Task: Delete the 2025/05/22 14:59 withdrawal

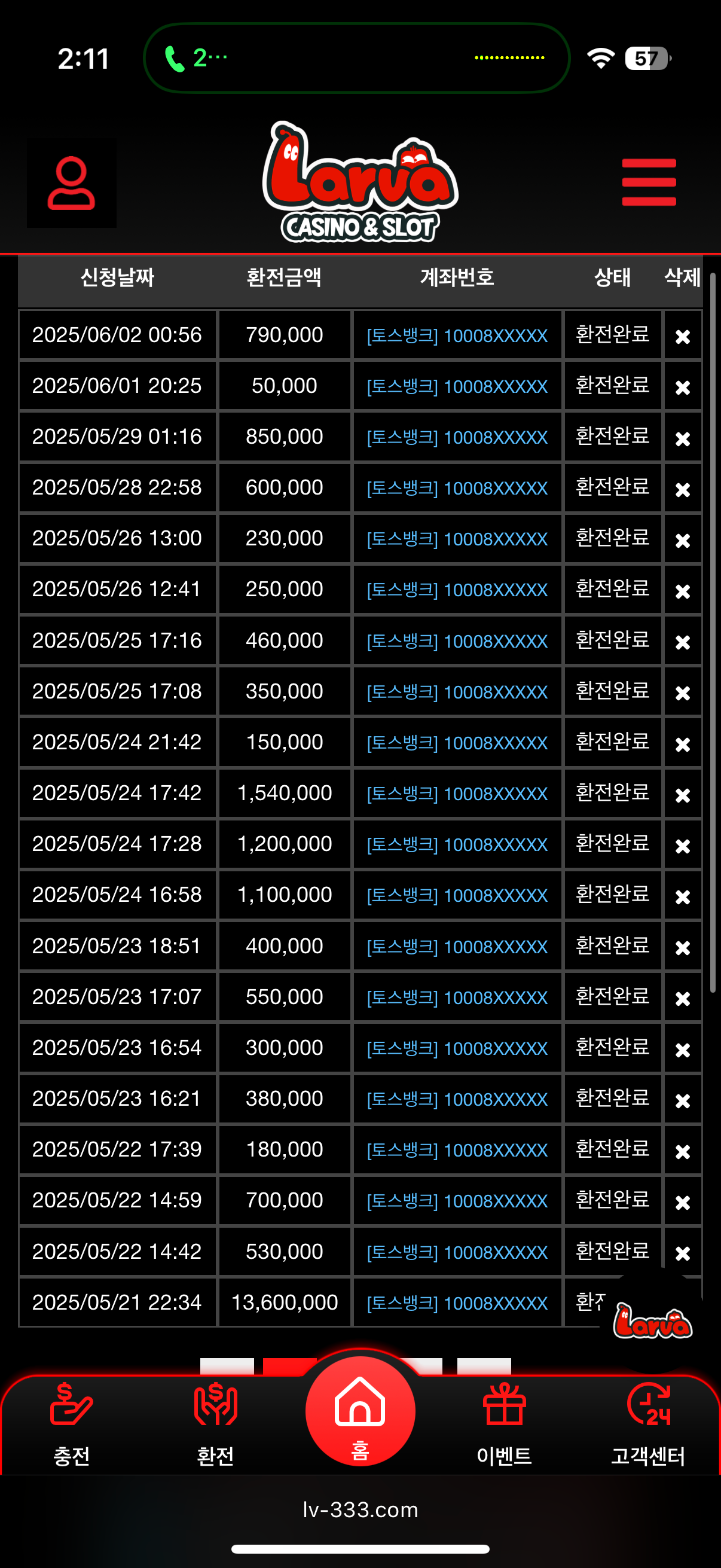Action: (682, 1202)
